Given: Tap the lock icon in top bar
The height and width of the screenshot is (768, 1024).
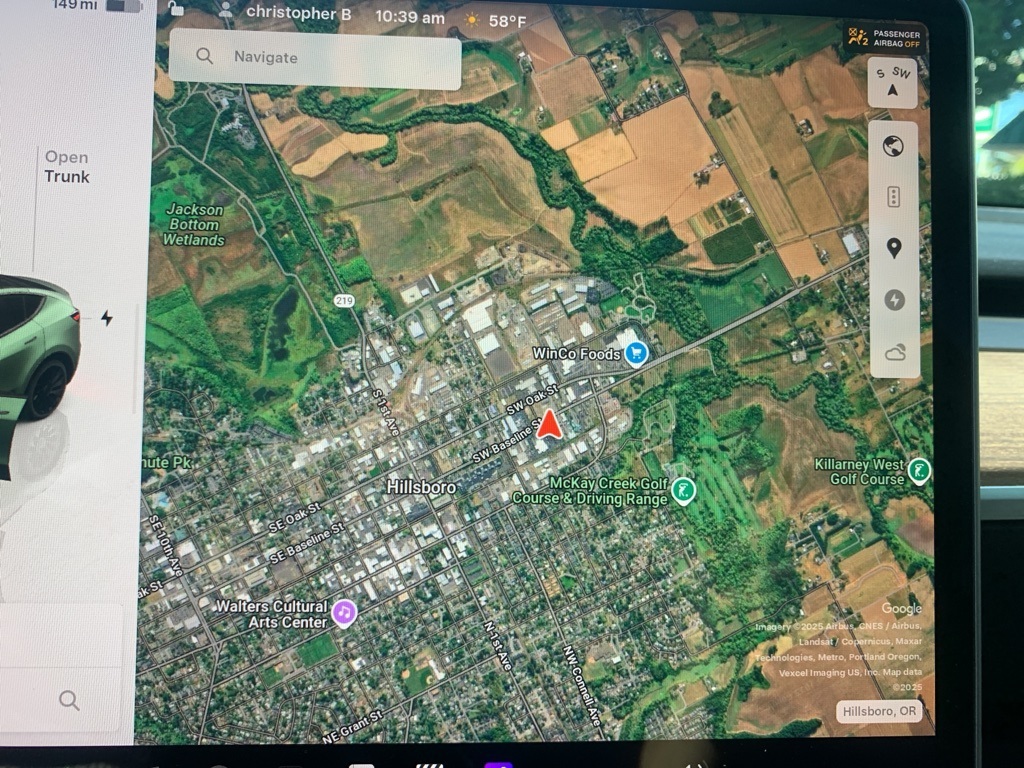Looking at the screenshot, I should tap(177, 11).
